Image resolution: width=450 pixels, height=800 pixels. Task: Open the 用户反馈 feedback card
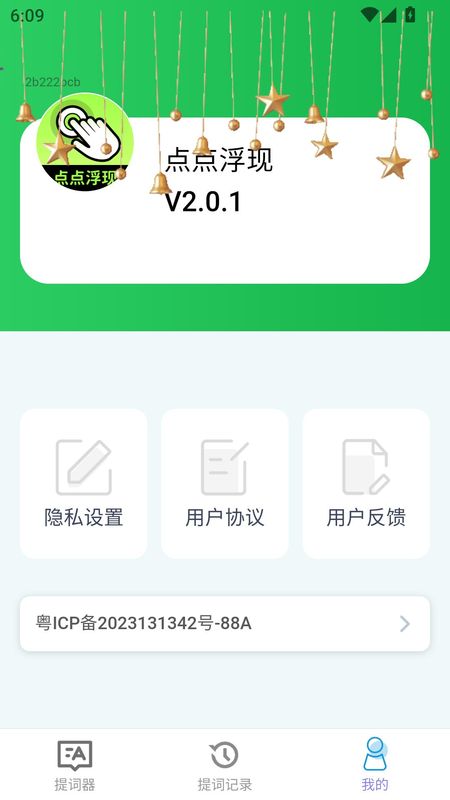pyautogui.click(x=366, y=483)
